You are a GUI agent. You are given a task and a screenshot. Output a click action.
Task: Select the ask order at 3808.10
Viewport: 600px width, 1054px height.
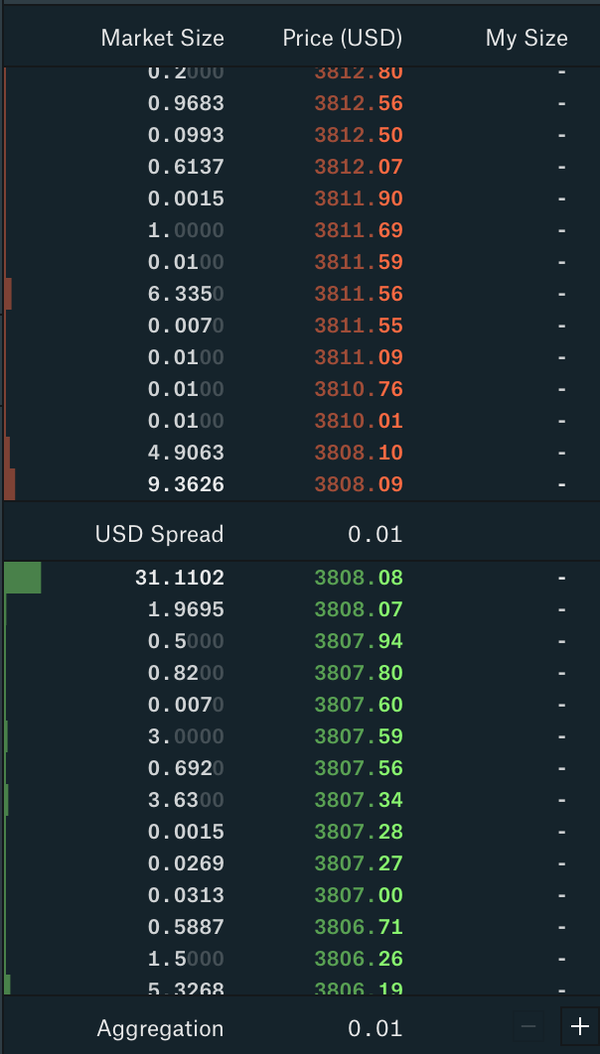click(358, 452)
